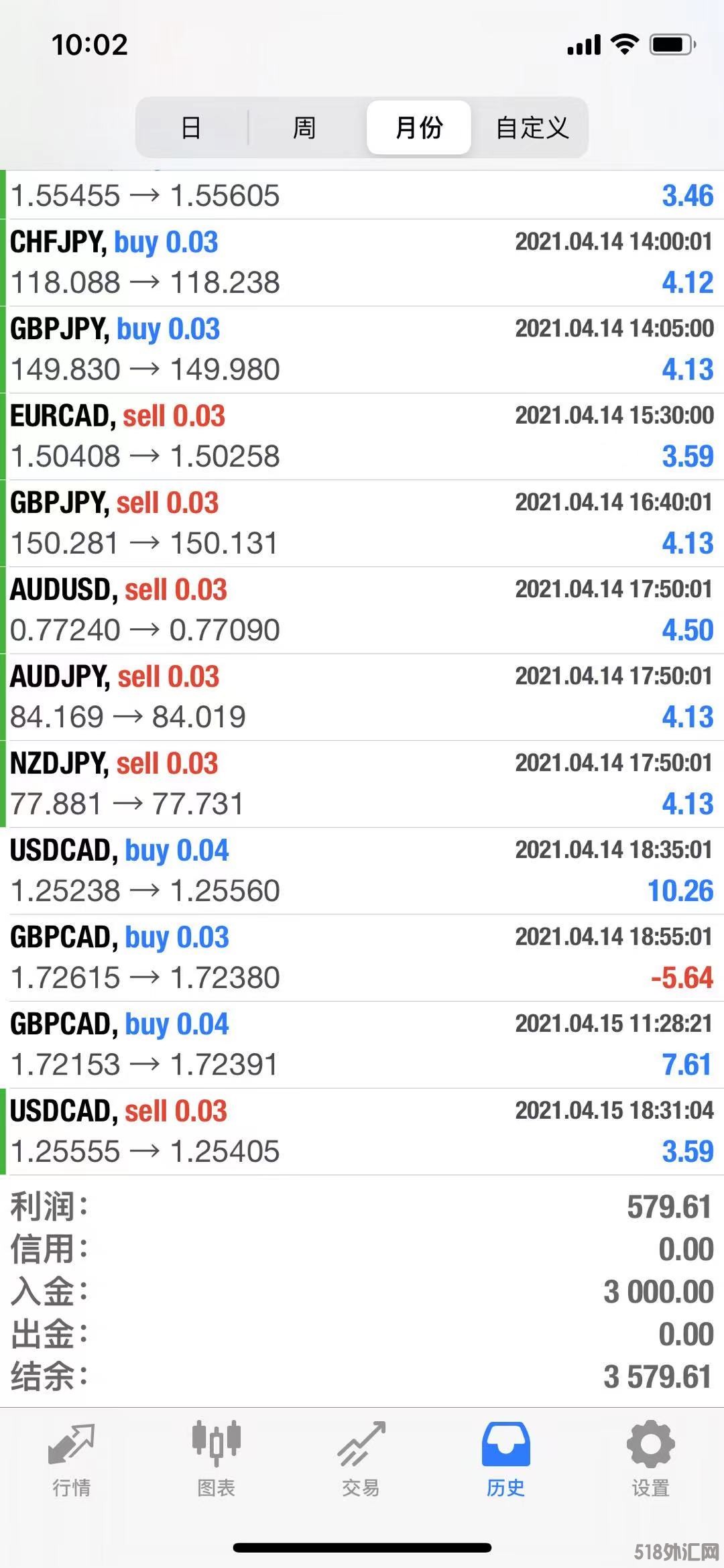Expand the GBPCAD buy 0.04 trade

[x=362, y=1044]
